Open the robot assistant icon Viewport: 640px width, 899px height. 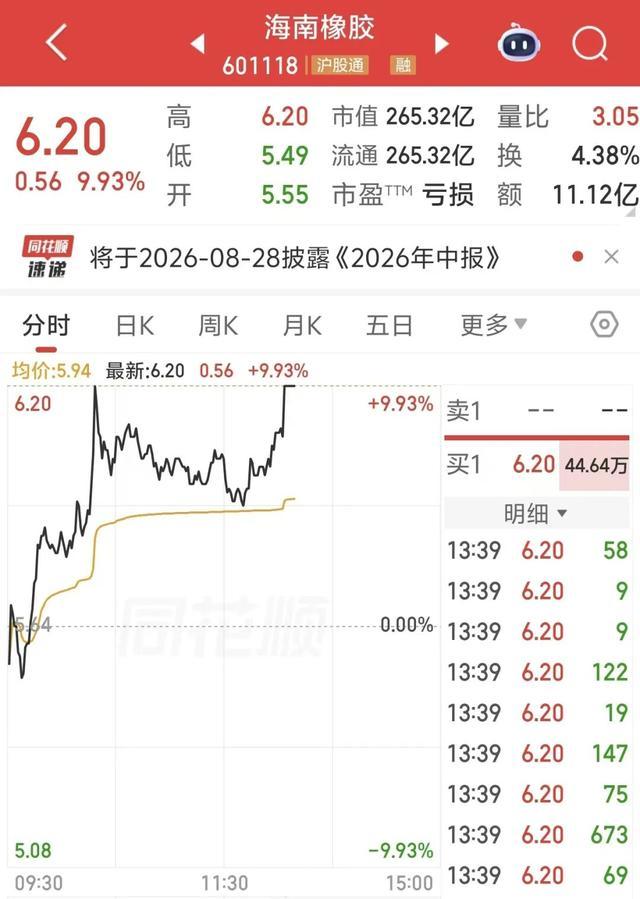pos(519,42)
